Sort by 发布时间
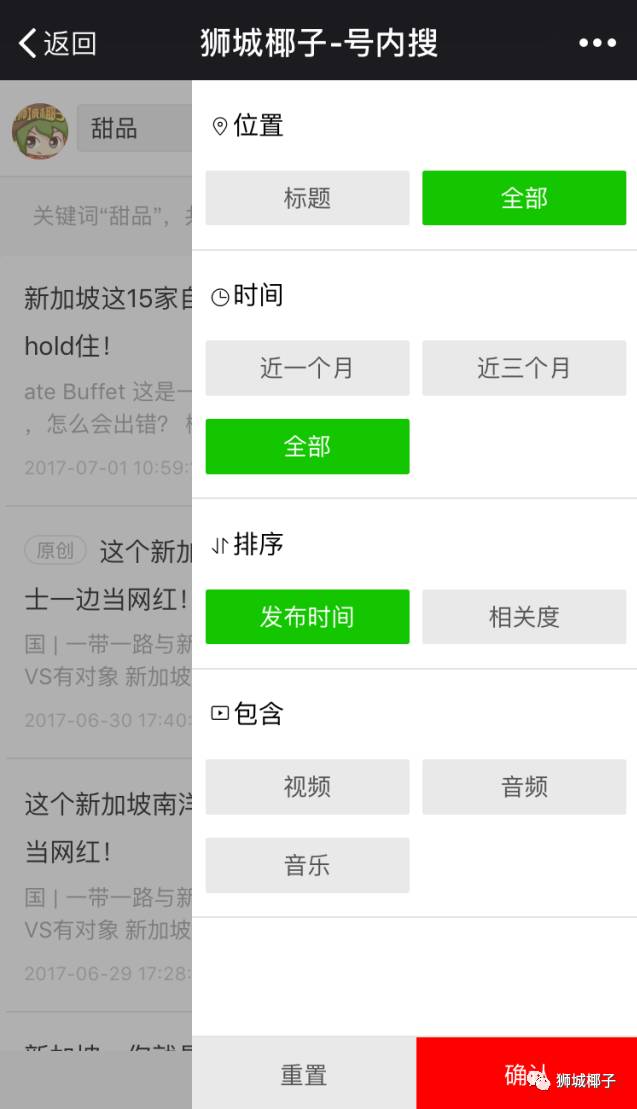 coord(307,616)
